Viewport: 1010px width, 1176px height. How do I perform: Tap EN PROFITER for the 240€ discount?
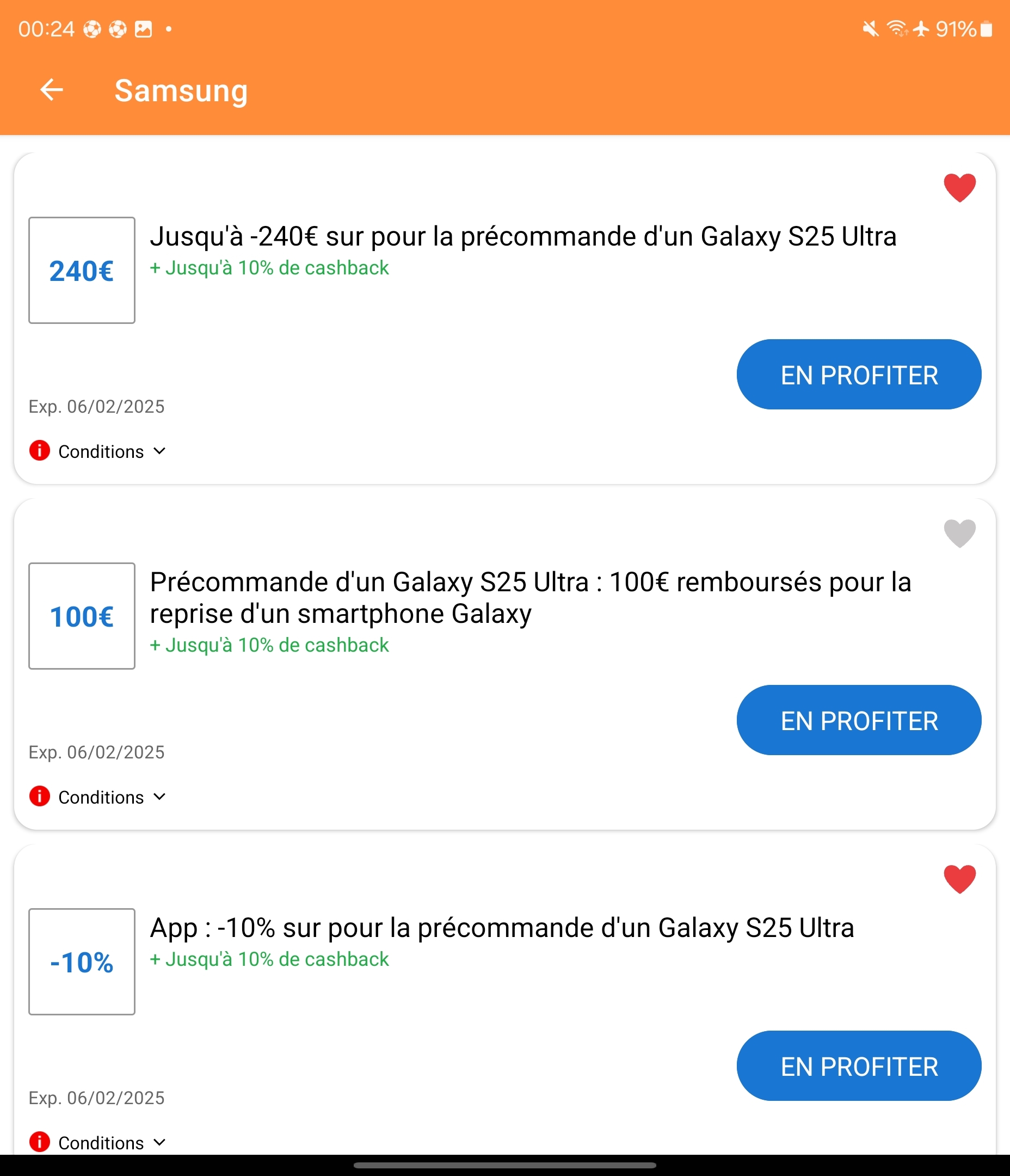858,375
